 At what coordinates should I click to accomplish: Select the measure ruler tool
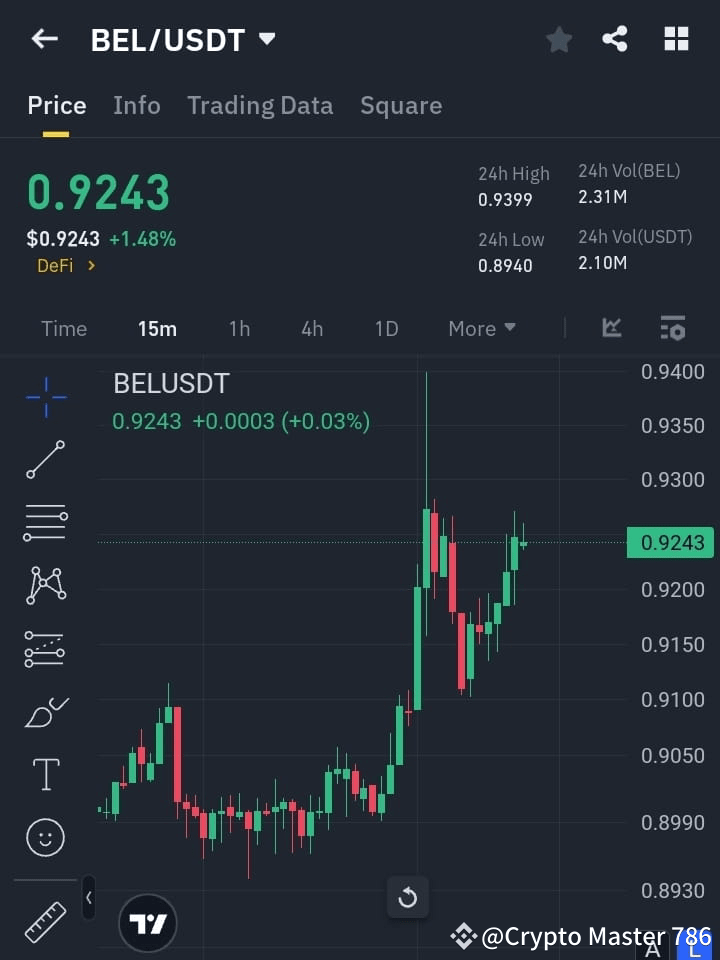click(45, 921)
